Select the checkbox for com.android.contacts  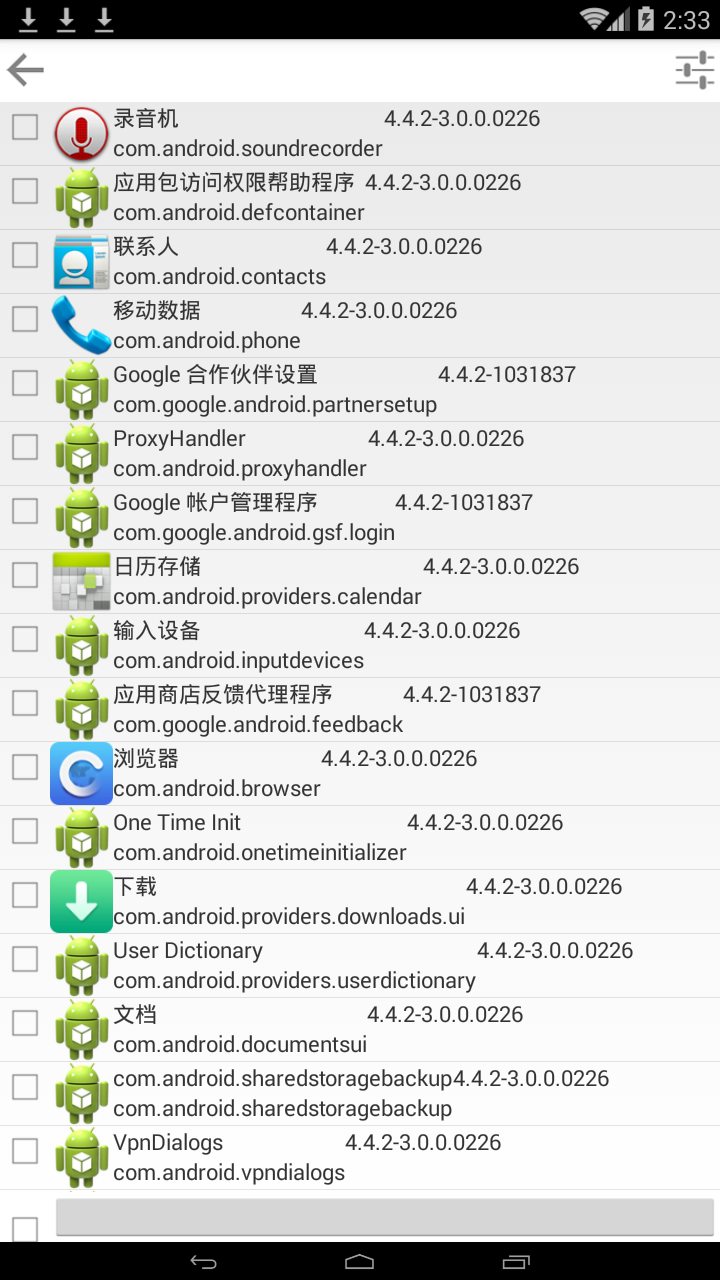tap(25, 255)
